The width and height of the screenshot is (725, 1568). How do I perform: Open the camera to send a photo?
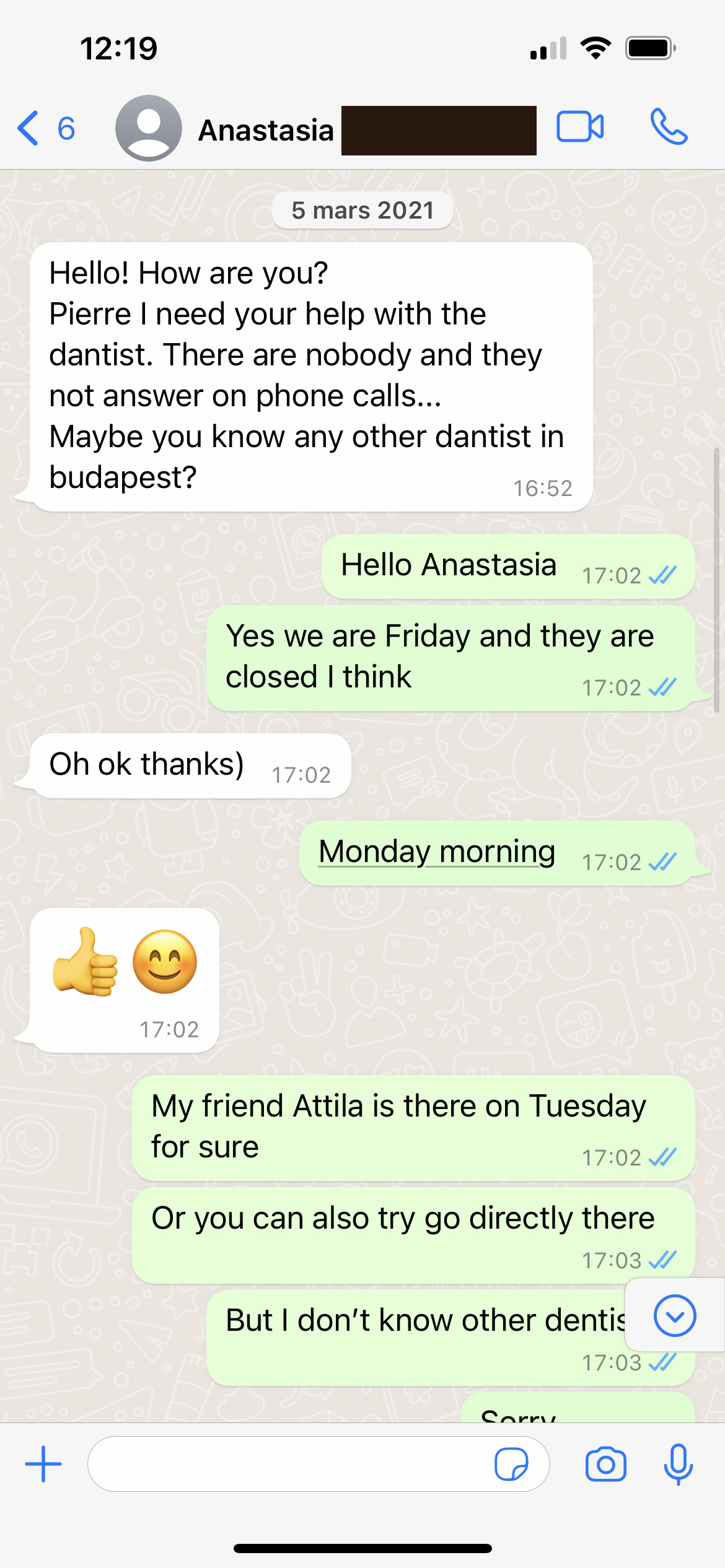605,1464
